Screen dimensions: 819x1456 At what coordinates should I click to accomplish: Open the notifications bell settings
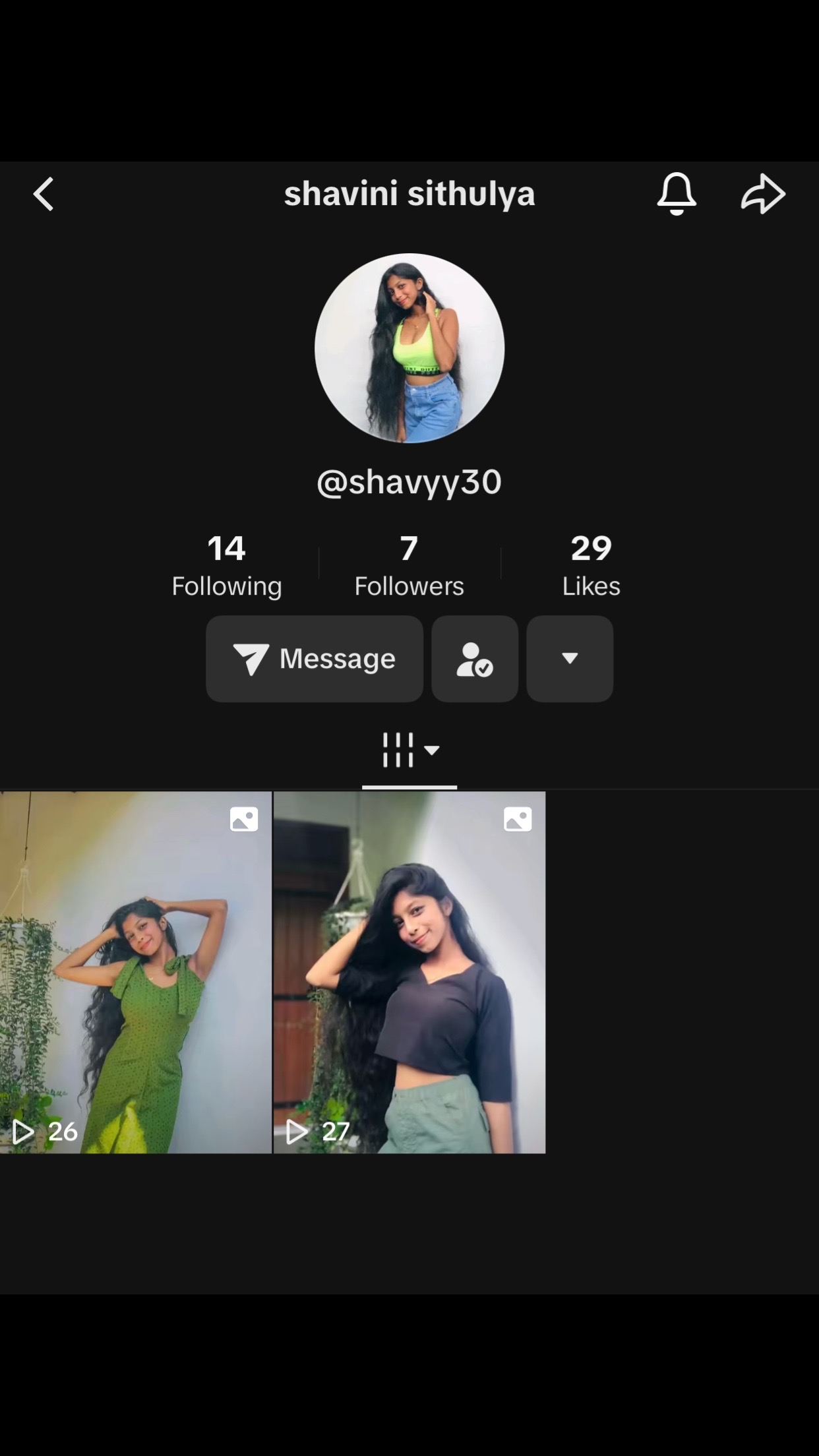[677, 194]
